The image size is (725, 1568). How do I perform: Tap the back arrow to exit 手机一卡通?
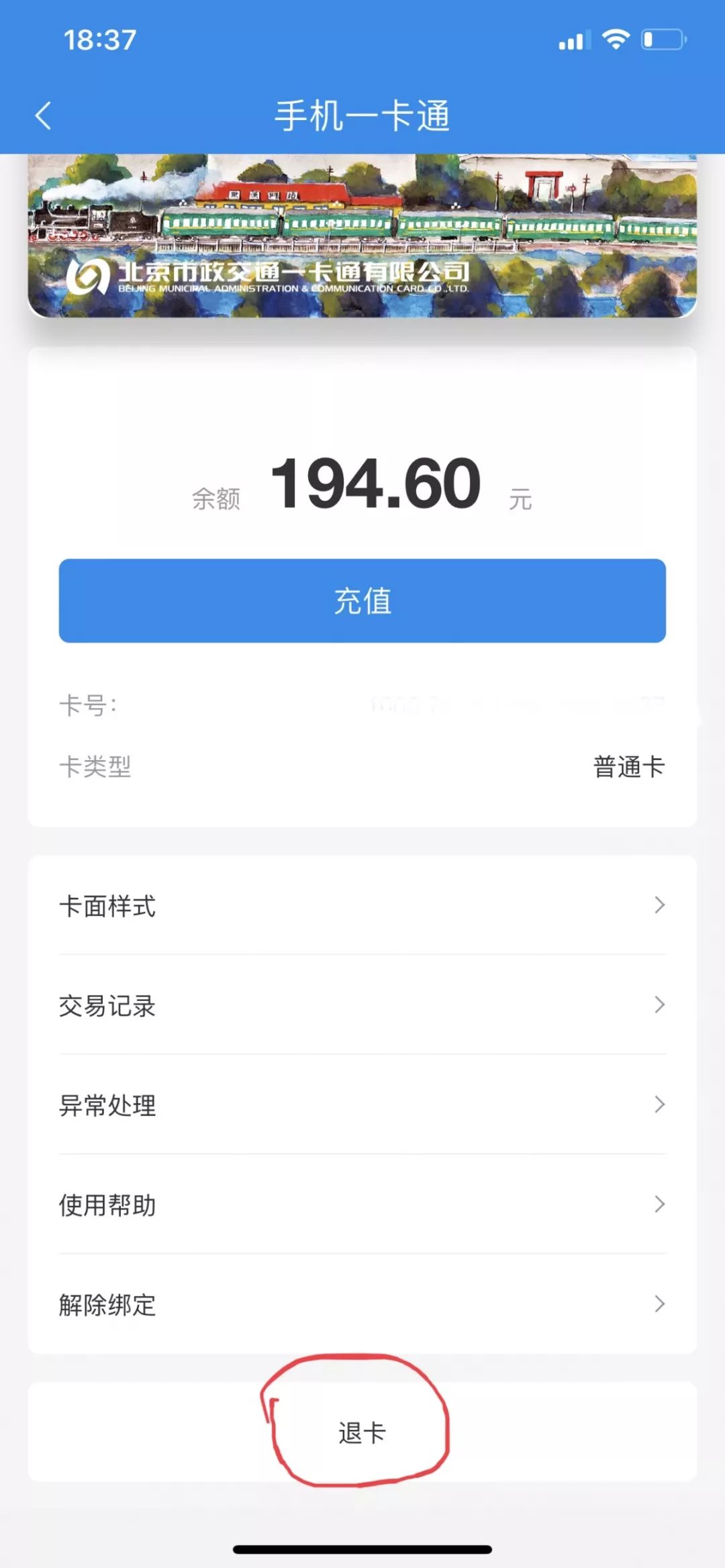(43, 115)
